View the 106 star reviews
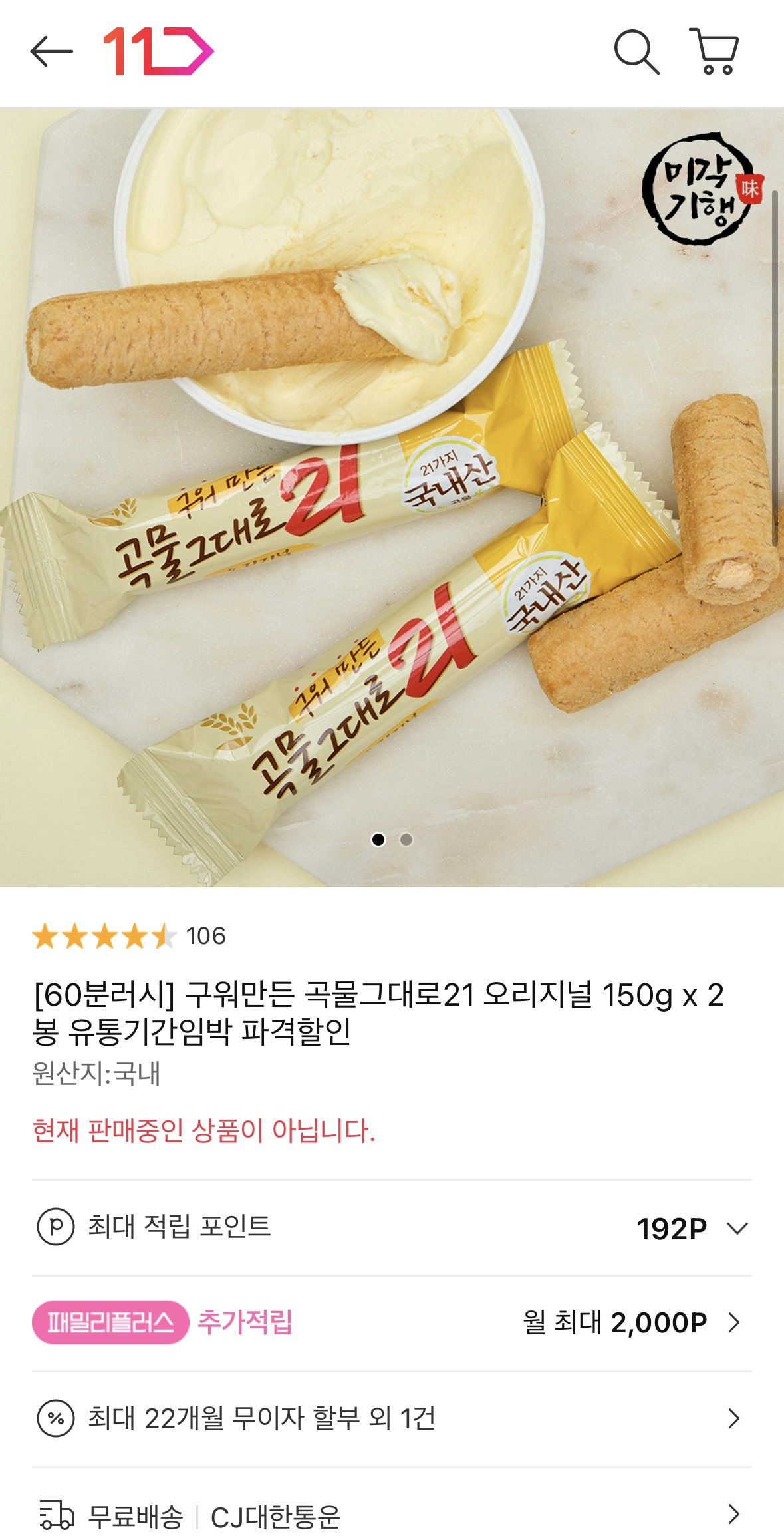This screenshot has width=784, height=1538. (130, 936)
